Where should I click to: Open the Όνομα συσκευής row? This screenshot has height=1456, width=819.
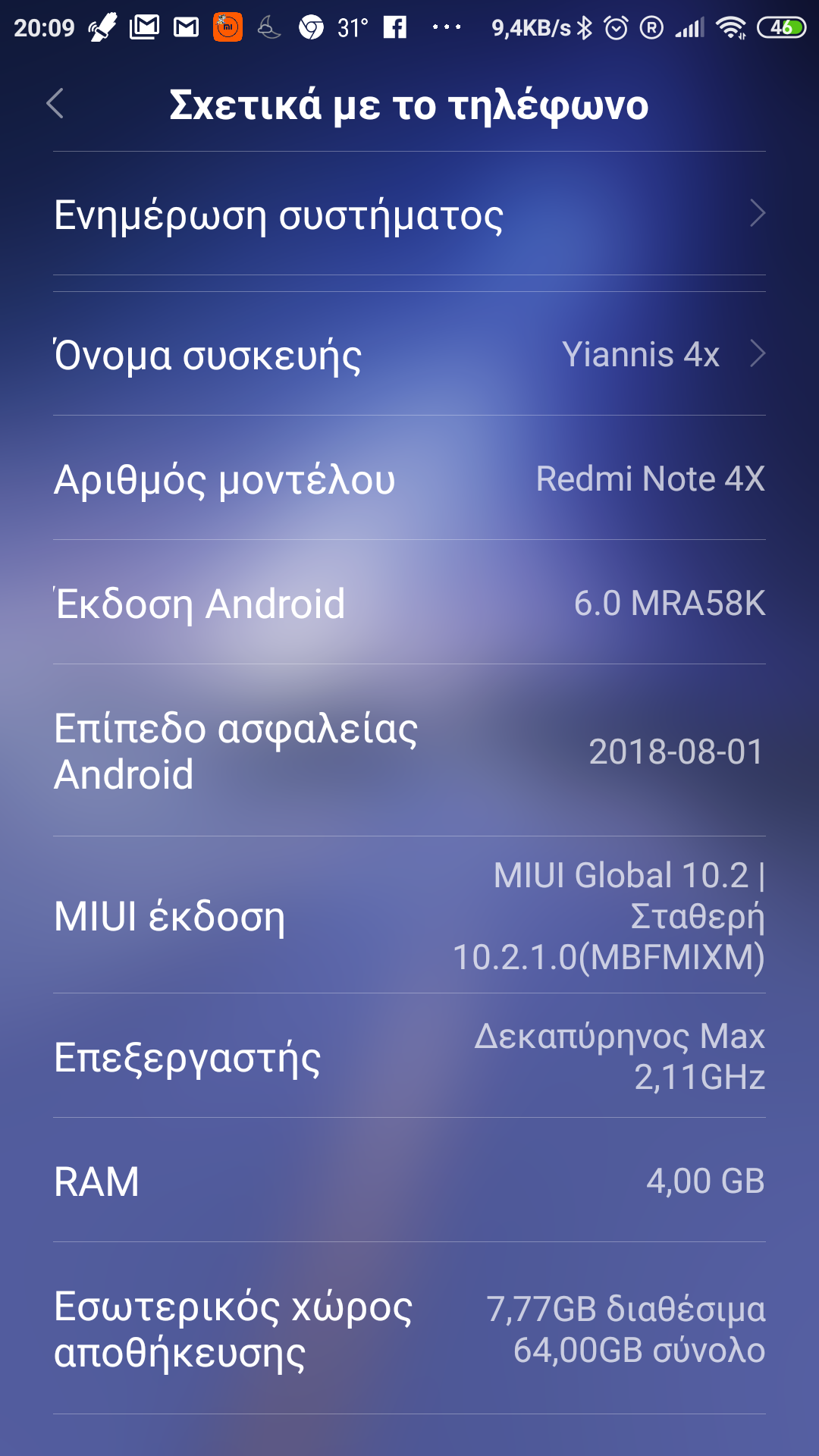click(409, 354)
